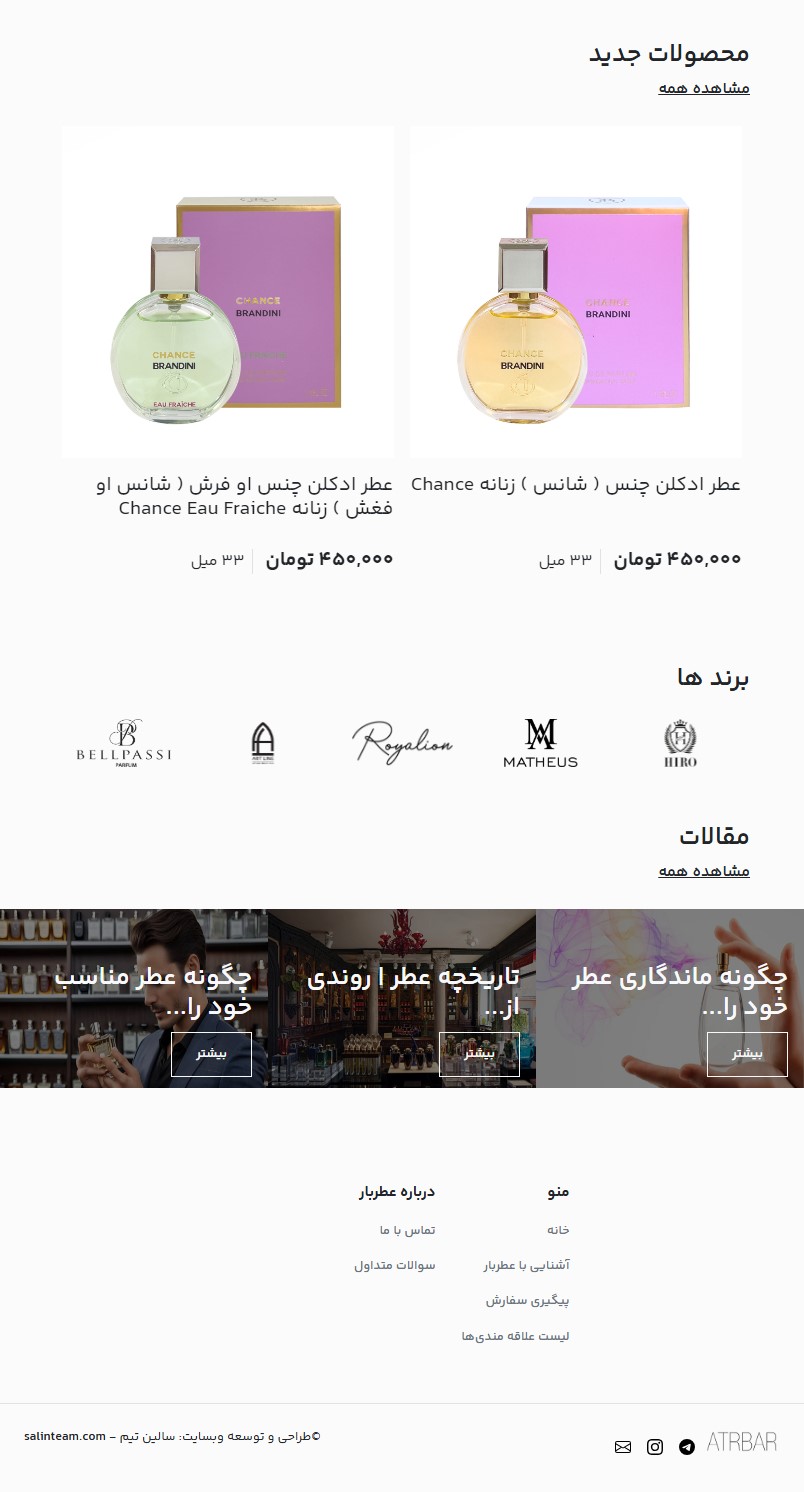The height and width of the screenshot is (1492, 804).
Task: Open سوالات متداول footer link
Action: click(x=394, y=1265)
